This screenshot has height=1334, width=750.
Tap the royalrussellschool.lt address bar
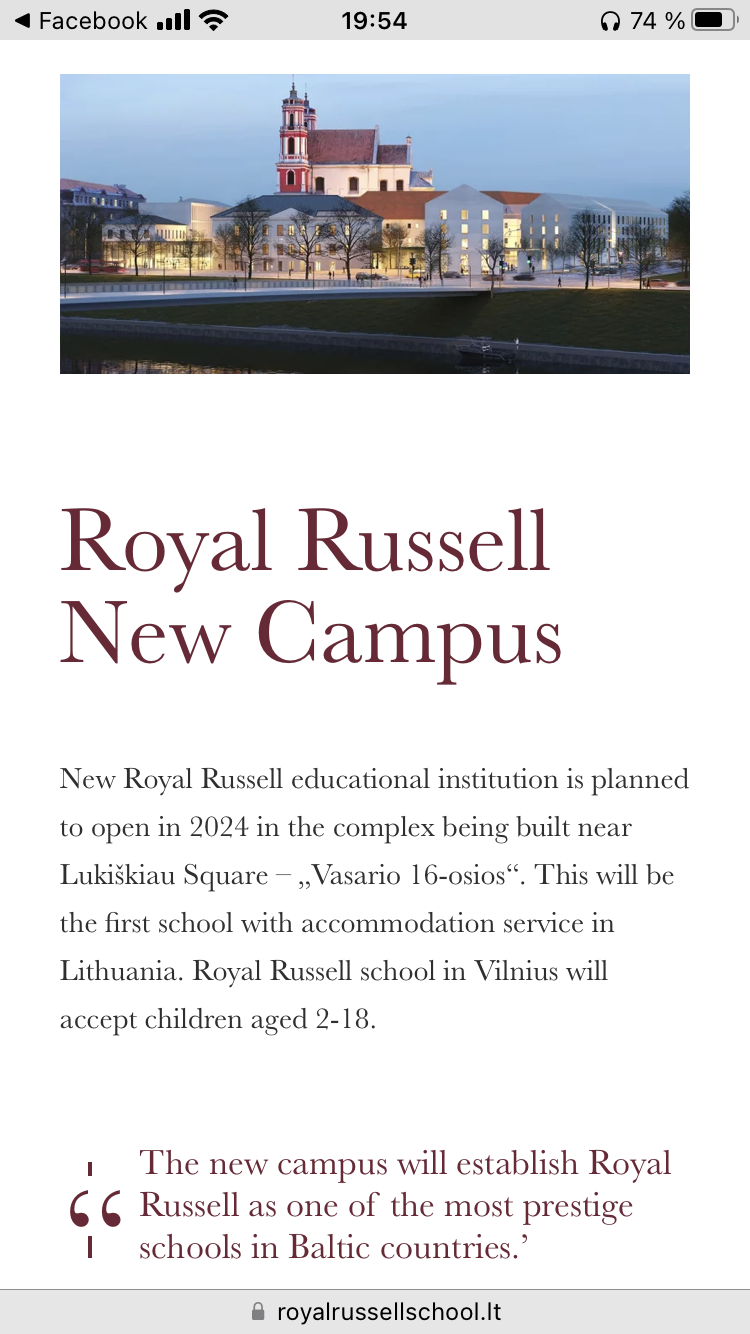pyautogui.click(x=376, y=1311)
